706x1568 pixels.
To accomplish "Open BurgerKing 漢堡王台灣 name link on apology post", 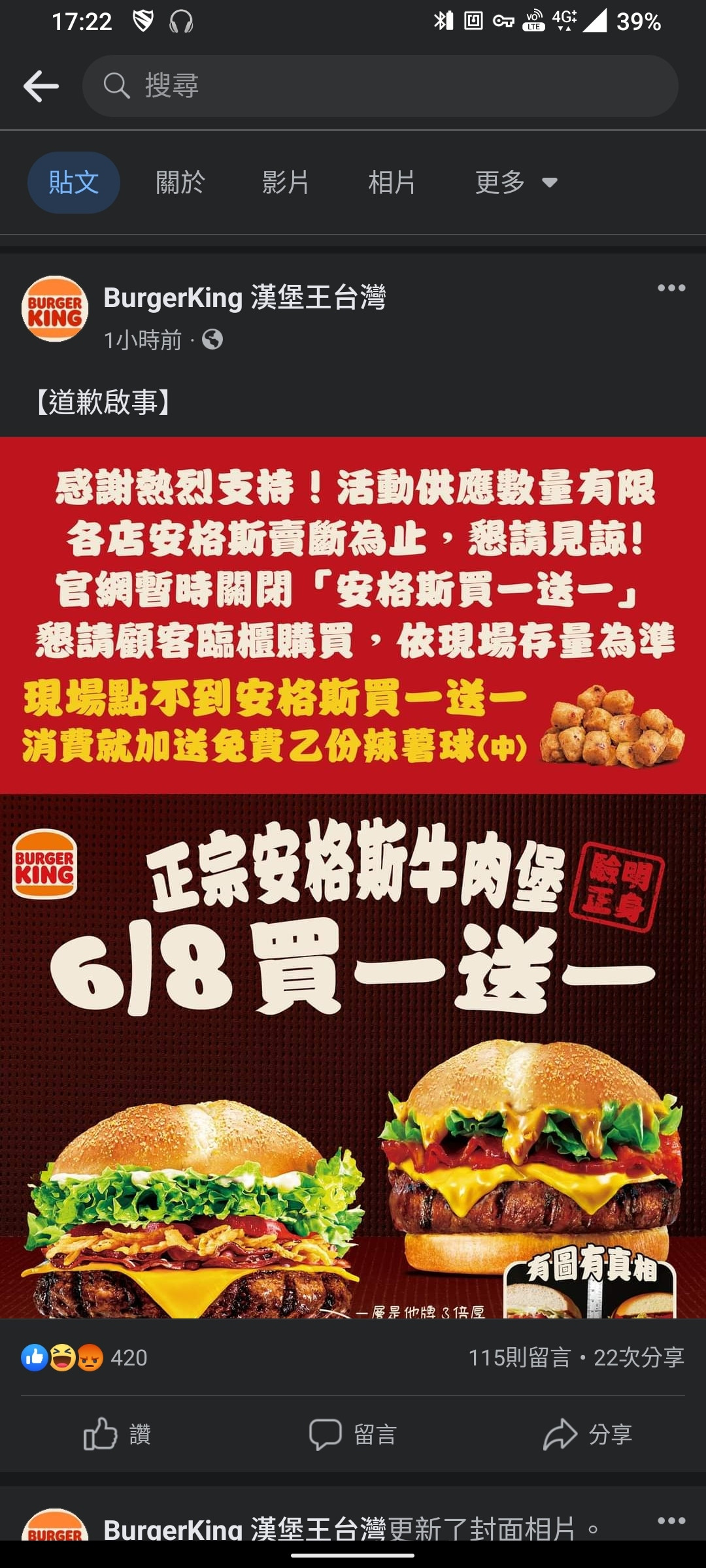I will click(244, 298).
